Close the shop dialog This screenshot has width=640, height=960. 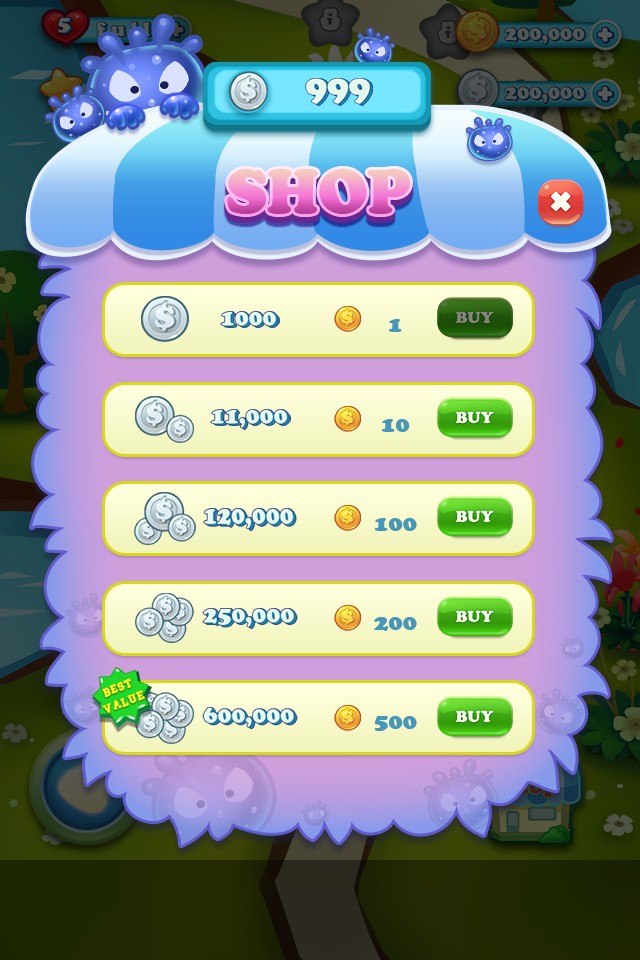560,202
